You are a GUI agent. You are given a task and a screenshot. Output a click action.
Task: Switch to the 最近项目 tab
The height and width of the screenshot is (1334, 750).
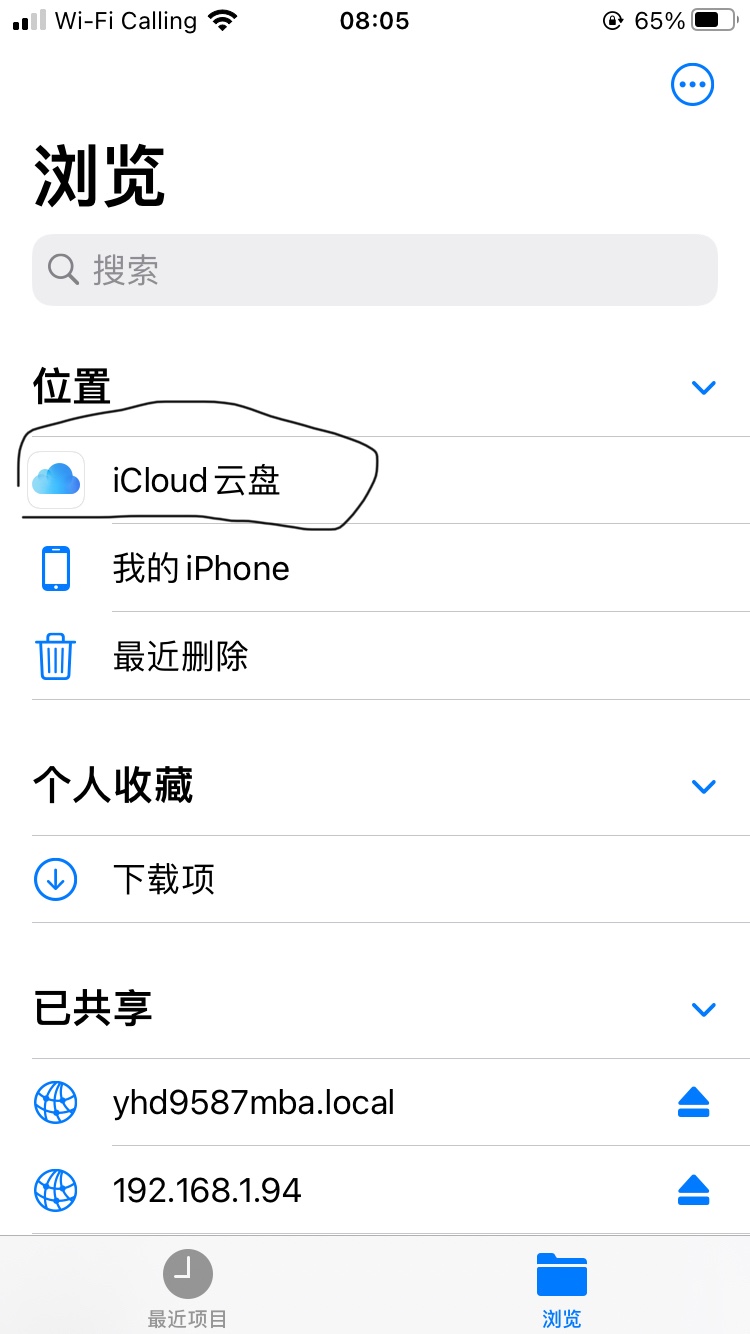pyautogui.click(x=188, y=1289)
